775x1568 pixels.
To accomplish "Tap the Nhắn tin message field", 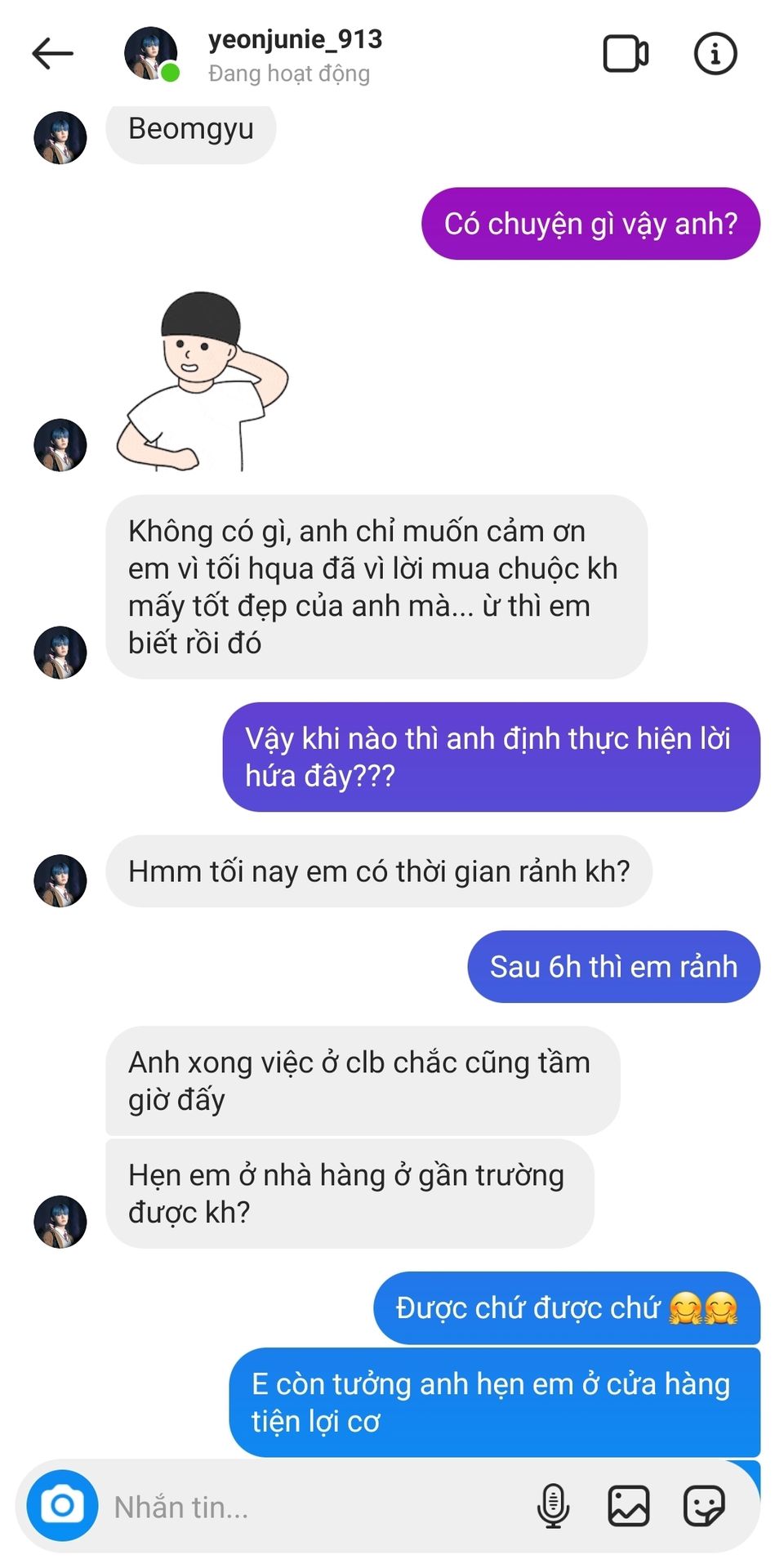I will point(310,1507).
